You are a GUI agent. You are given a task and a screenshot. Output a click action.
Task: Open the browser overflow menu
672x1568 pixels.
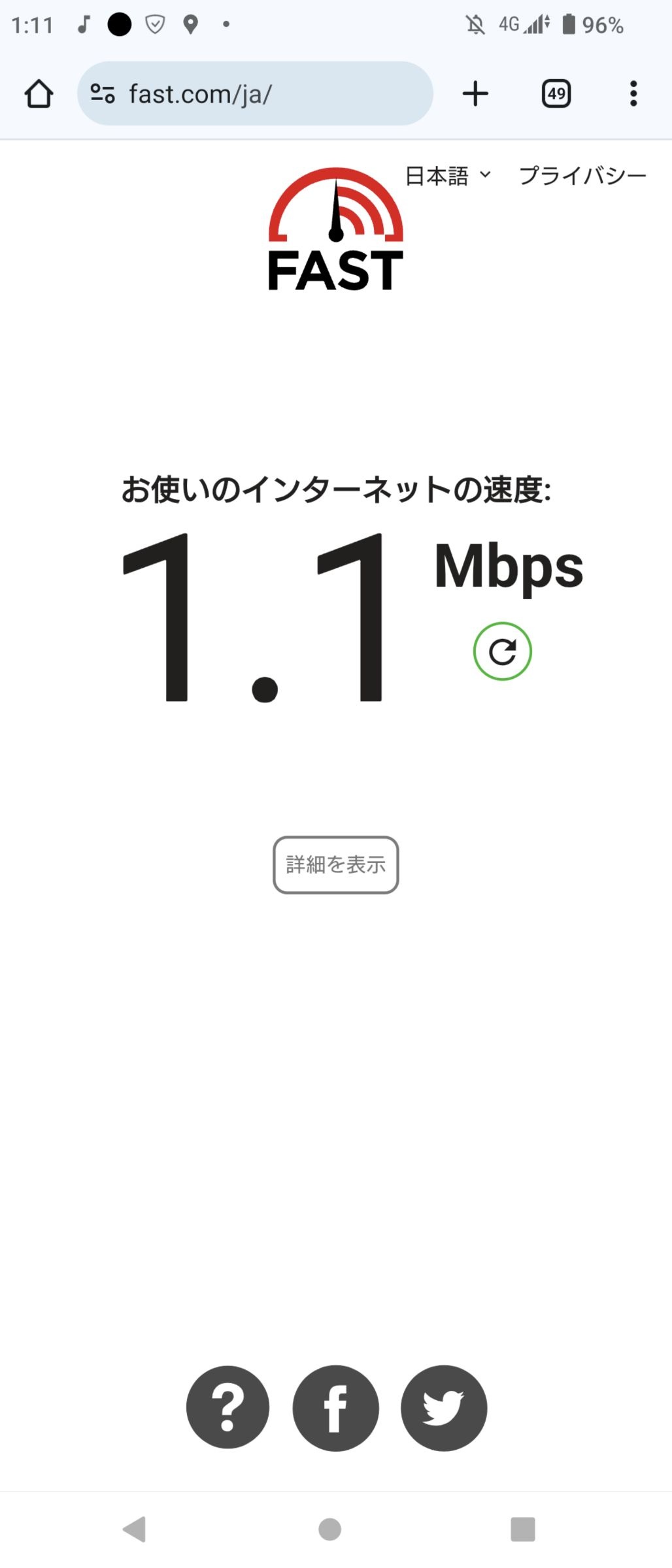pyautogui.click(x=633, y=94)
